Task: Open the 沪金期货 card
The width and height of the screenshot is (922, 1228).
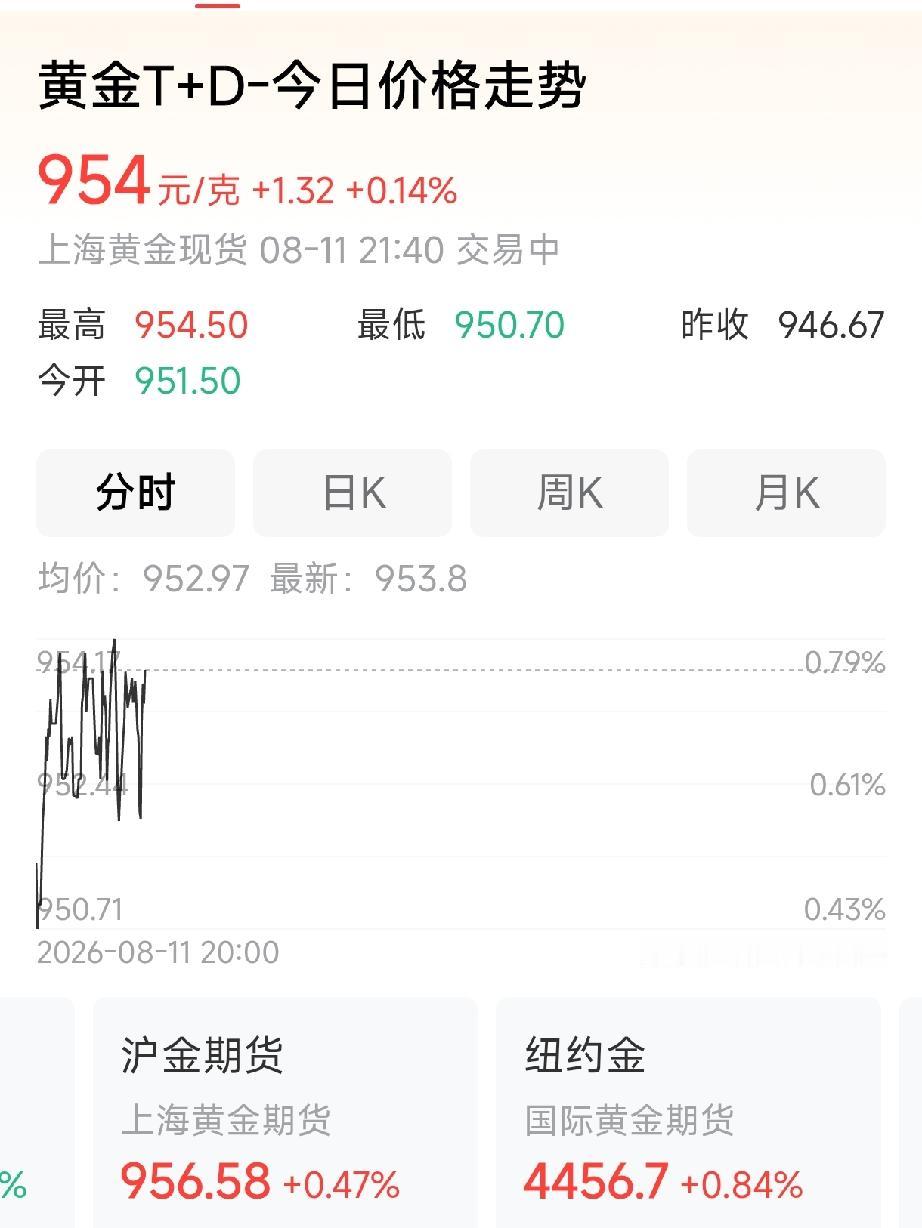Action: pyautogui.click(x=285, y=1113)
